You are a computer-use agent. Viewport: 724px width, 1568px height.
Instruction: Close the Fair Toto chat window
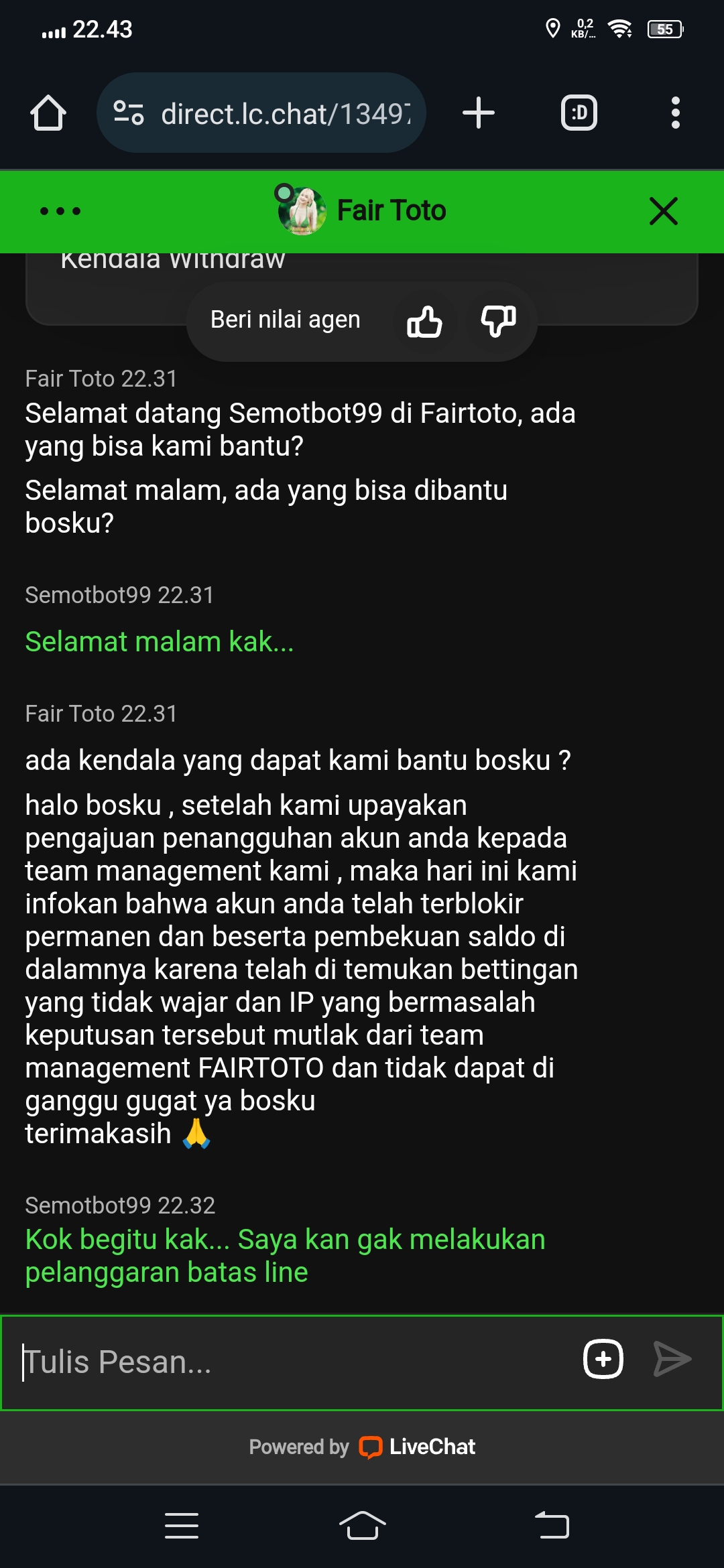pyautogui.click(x=663, y=211)
